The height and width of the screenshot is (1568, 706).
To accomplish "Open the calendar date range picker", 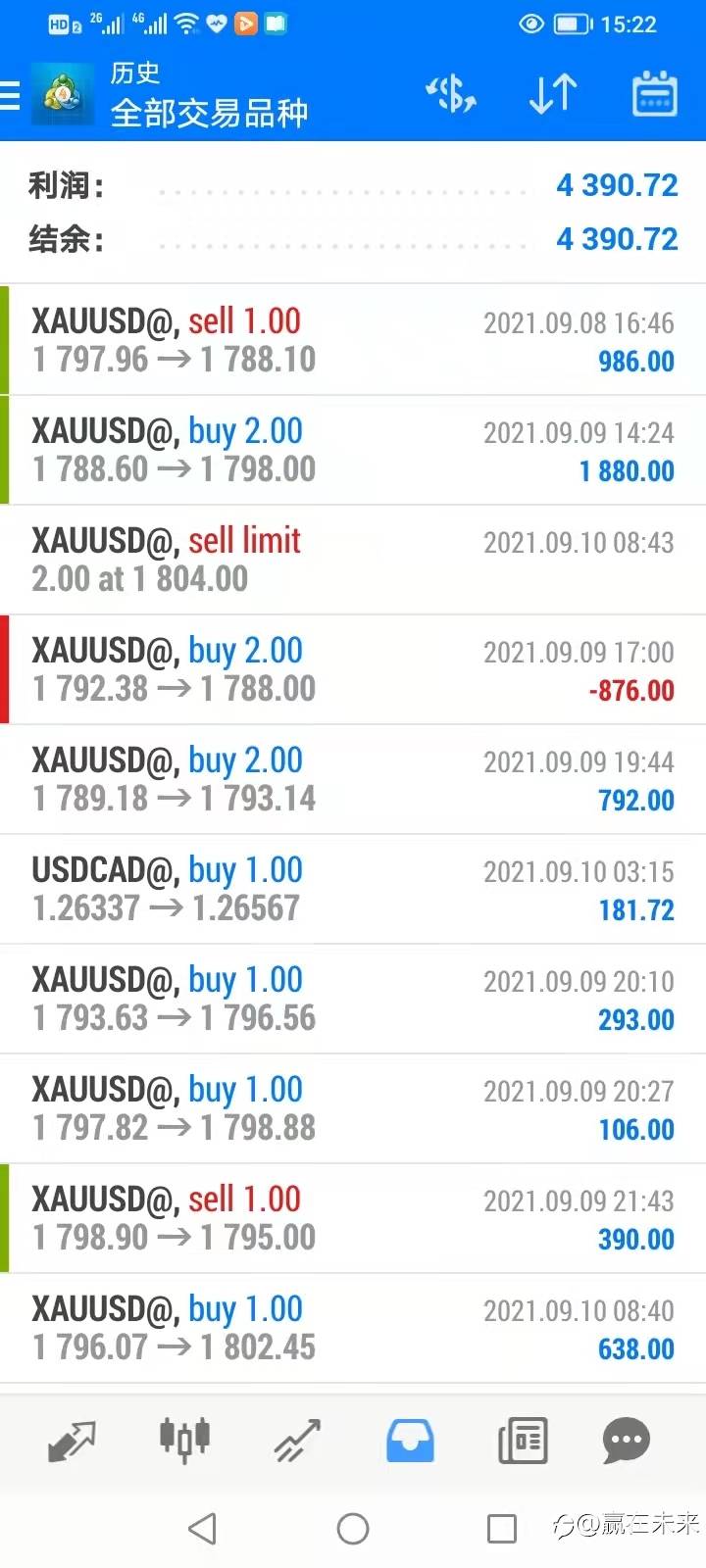I will 654,94.
